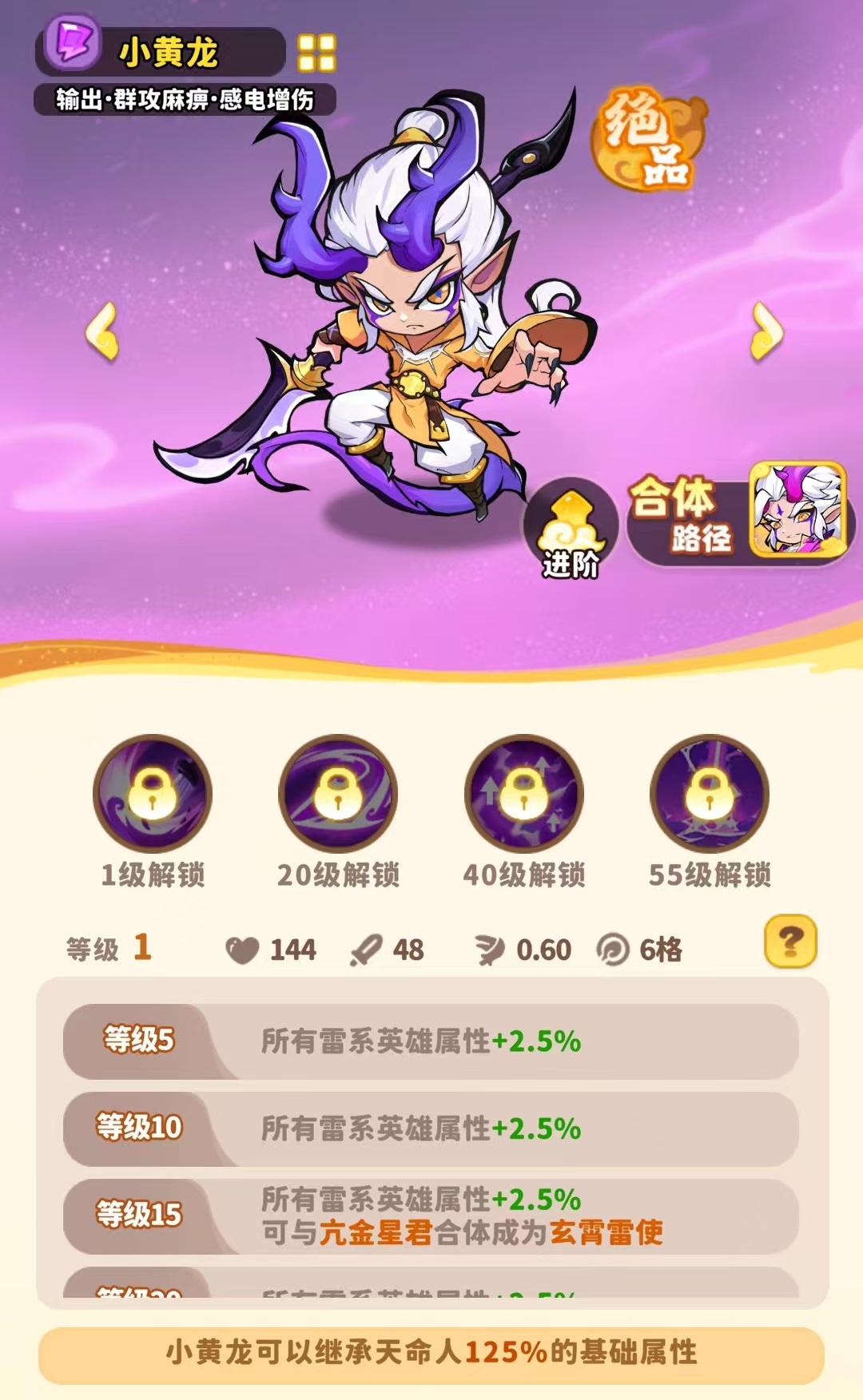This screenshot has width=863, height=1400.
Task: Open the question mark help button
Action: click(790, 942)
